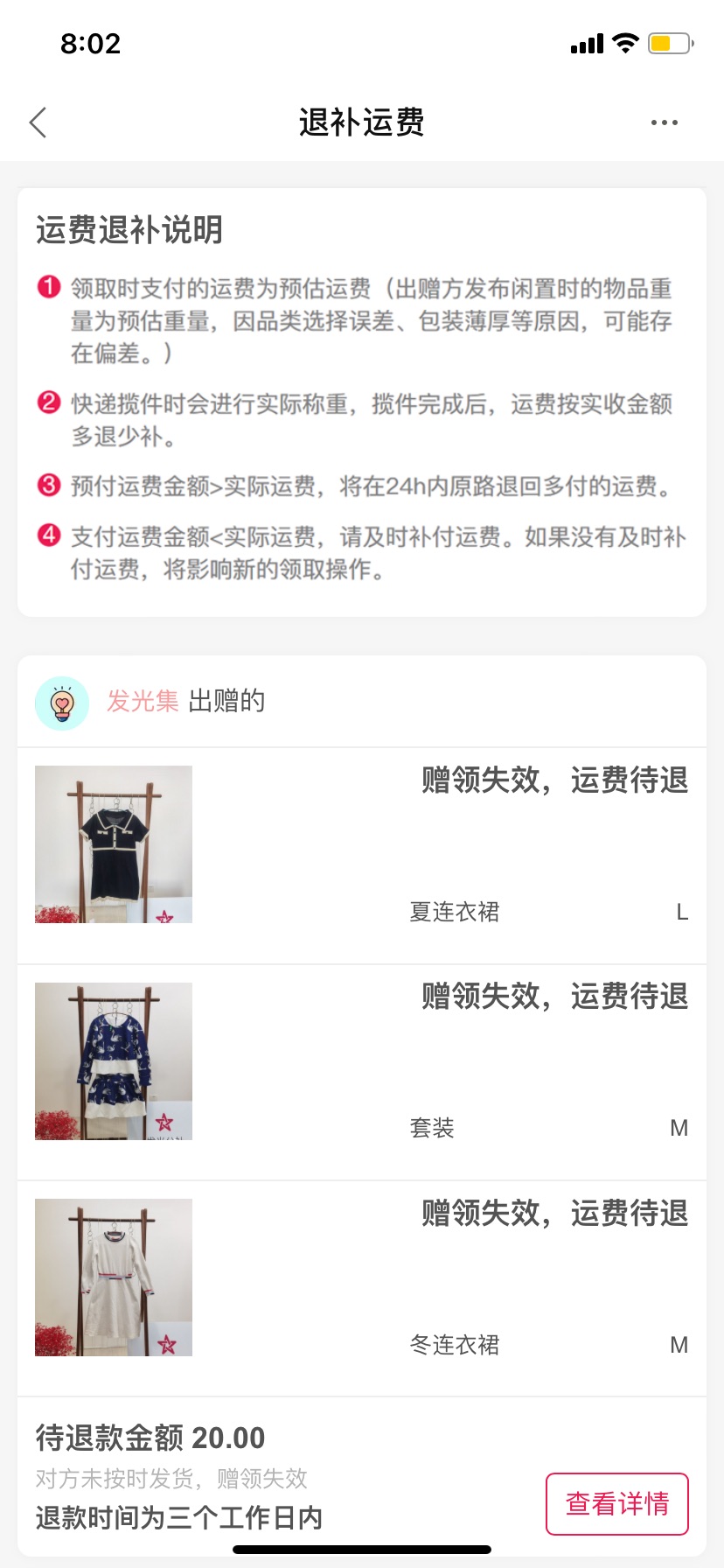Go back from 退补运费 page
The width and height of the screenshot is (724, 1568).
pyautogui.click(x=38, y=122)
